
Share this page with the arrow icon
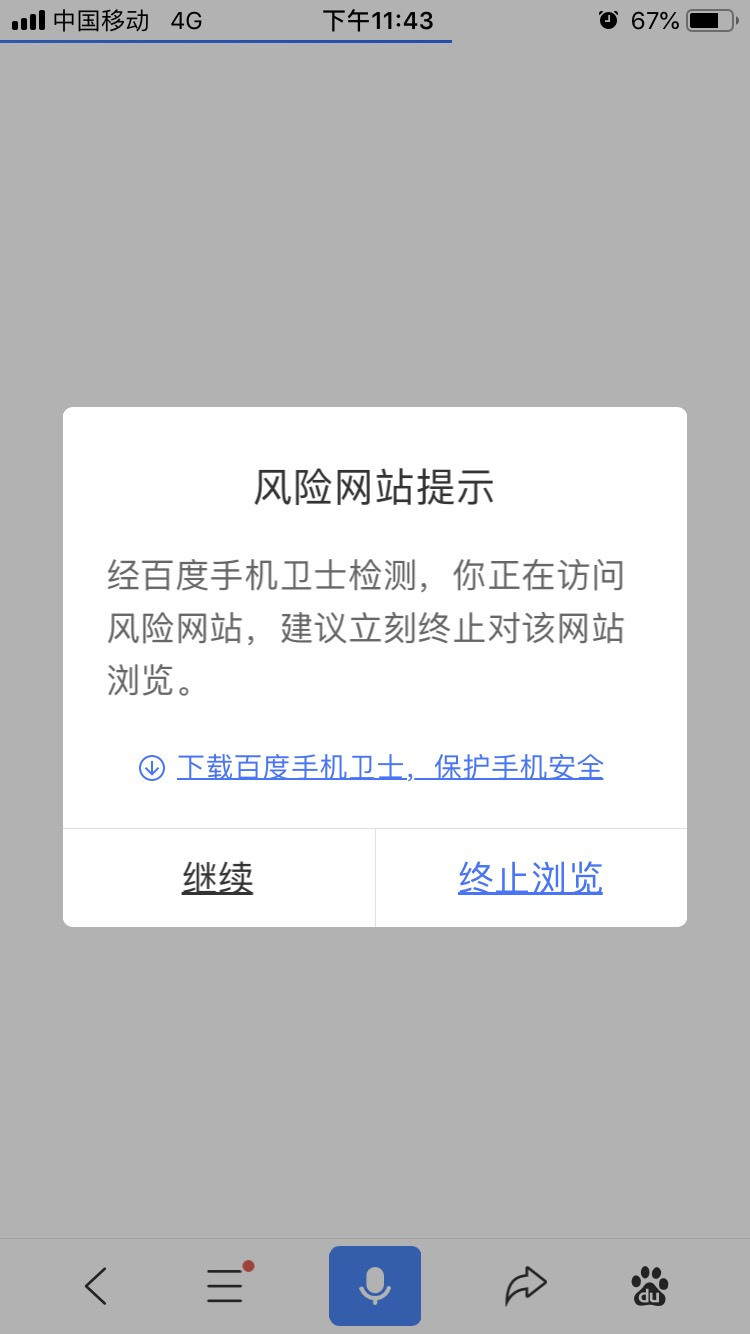coord(525,1286)
